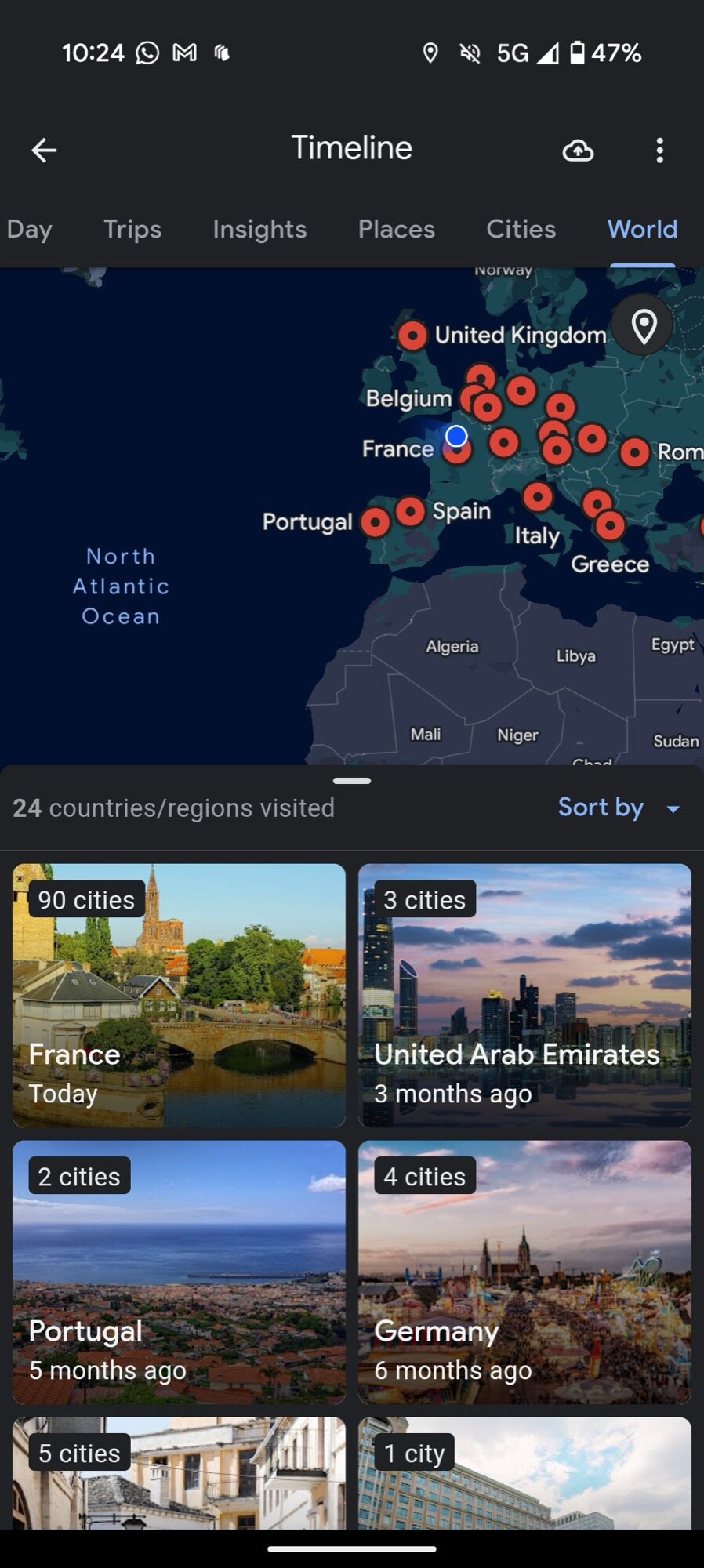
Task: Switch to the Trips tab
Action: [x=132, y=229]
